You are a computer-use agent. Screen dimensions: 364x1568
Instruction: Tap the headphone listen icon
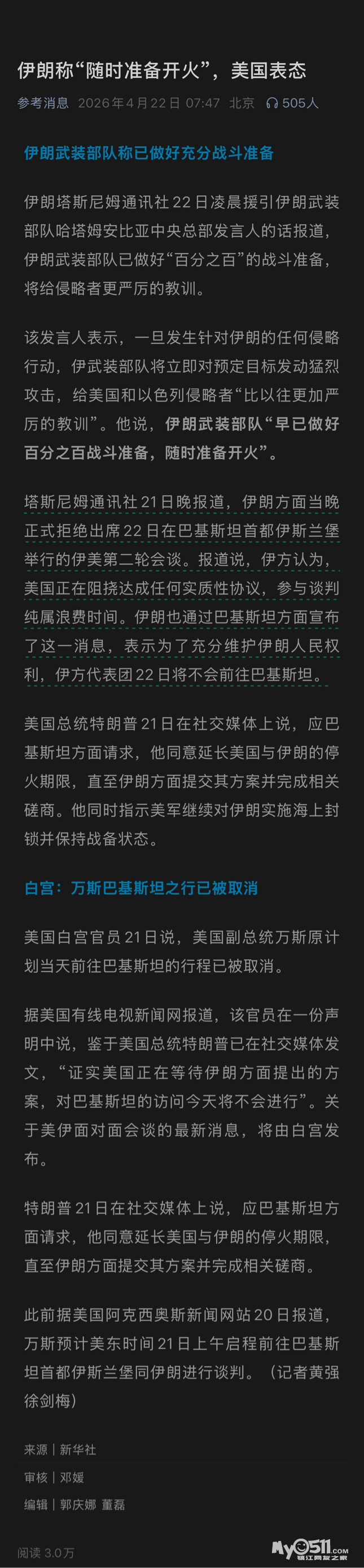pyautogui.click(x=272, y=103)
